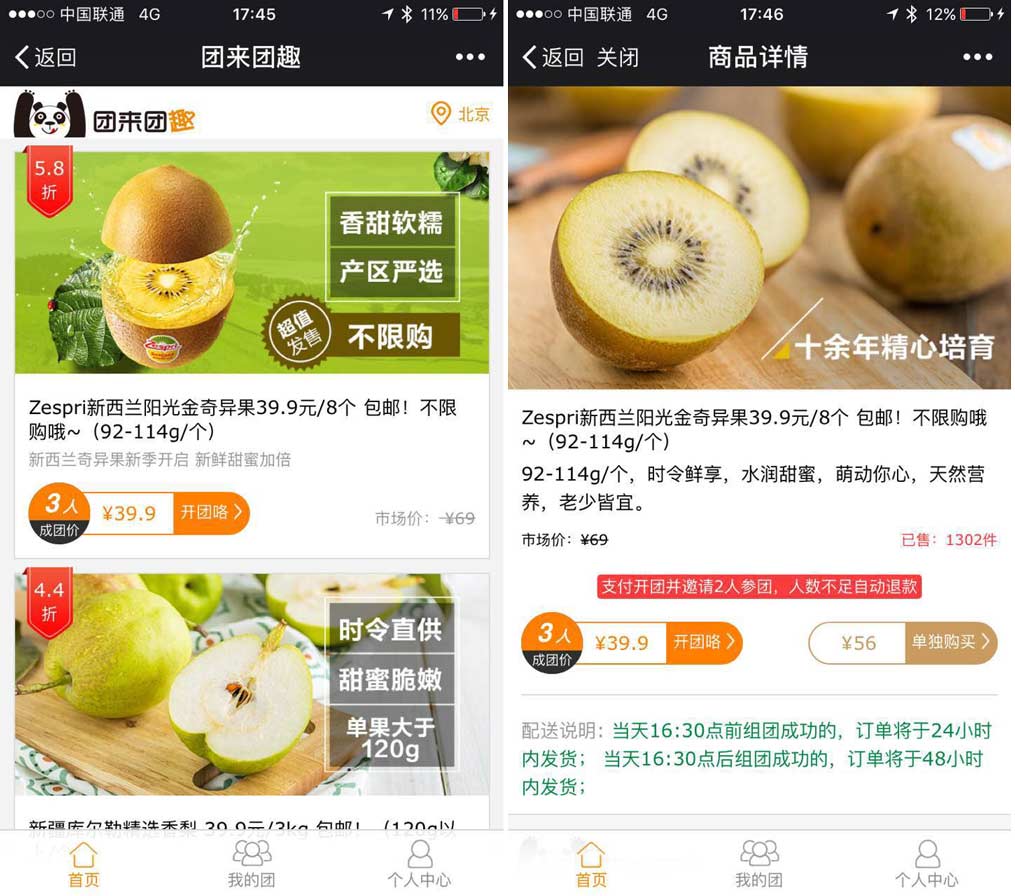Close the 商品详情 page via 关闭

pyautogui.click(x=617, y=57)
